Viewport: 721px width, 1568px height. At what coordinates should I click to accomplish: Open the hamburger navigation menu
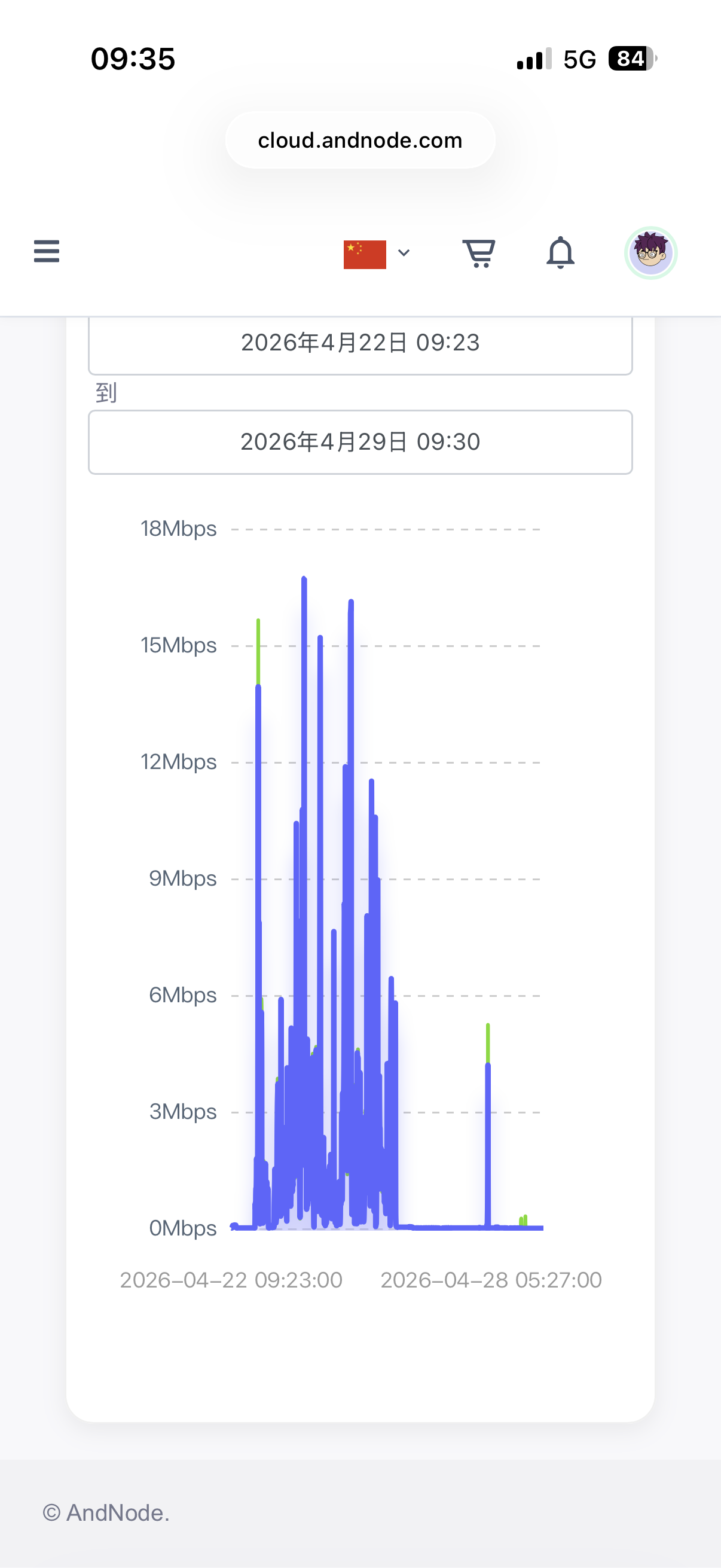tap(47, 251)
